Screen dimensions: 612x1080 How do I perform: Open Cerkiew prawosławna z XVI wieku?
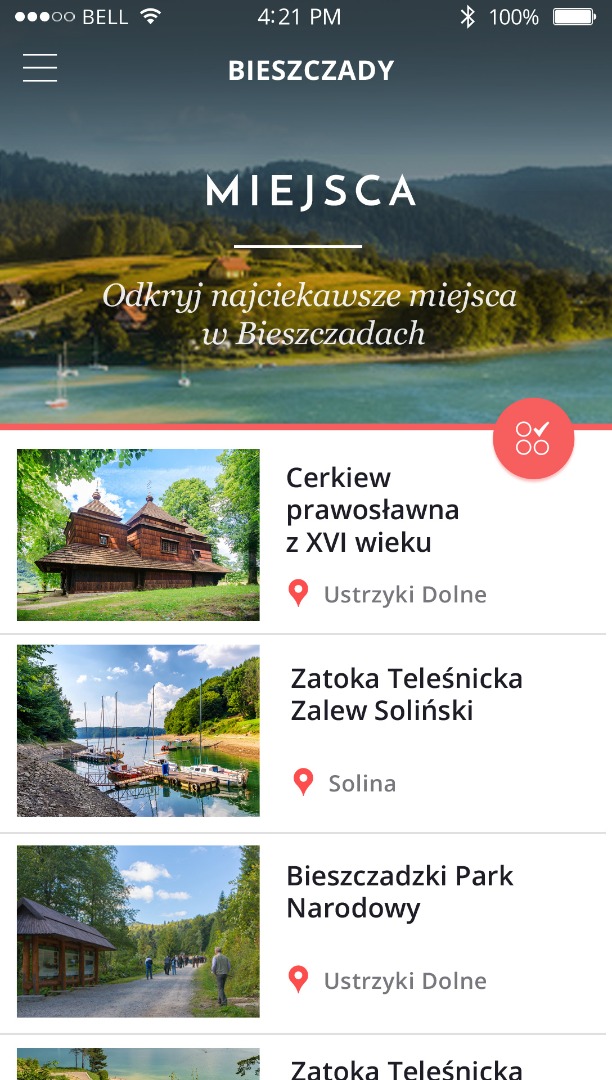click(x=372, y=510)
